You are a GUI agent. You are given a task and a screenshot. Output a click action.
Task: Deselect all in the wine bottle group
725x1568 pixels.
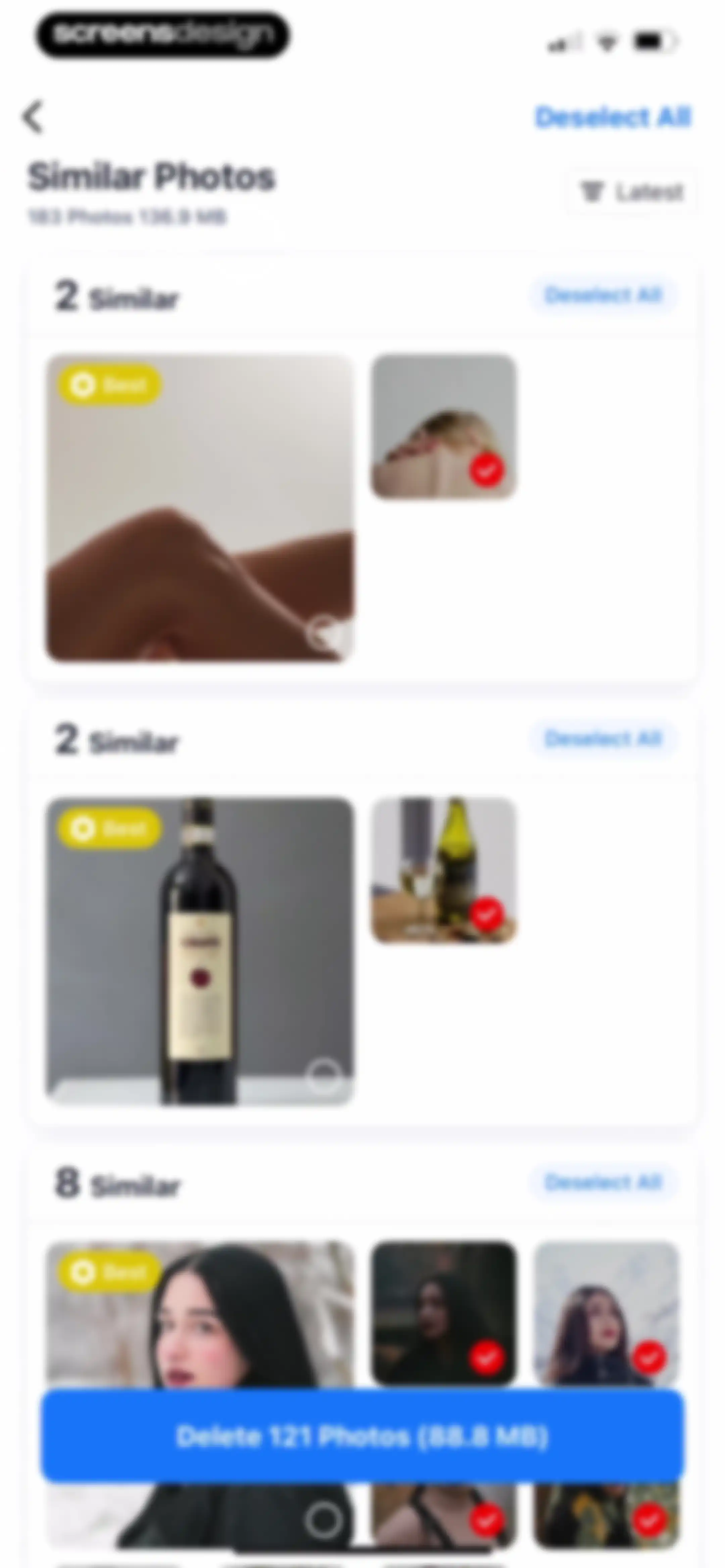point(602,739)
